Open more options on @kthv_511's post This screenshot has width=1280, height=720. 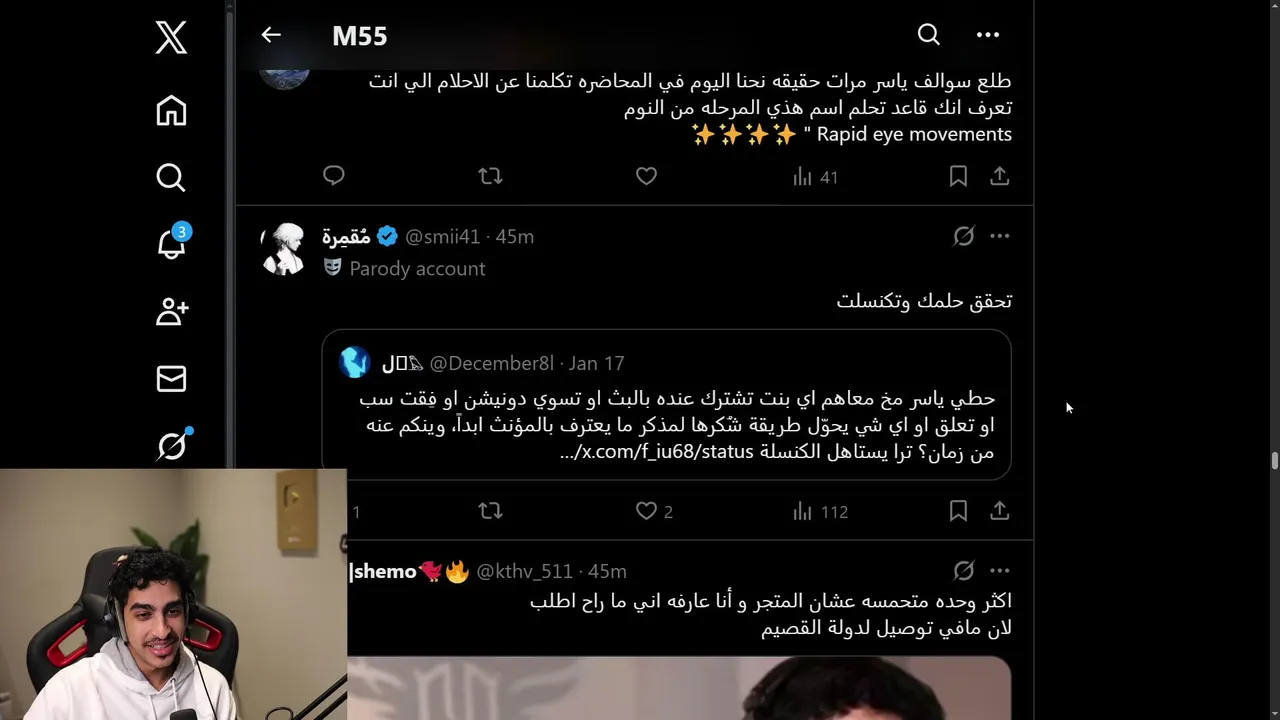pos(999,571)
